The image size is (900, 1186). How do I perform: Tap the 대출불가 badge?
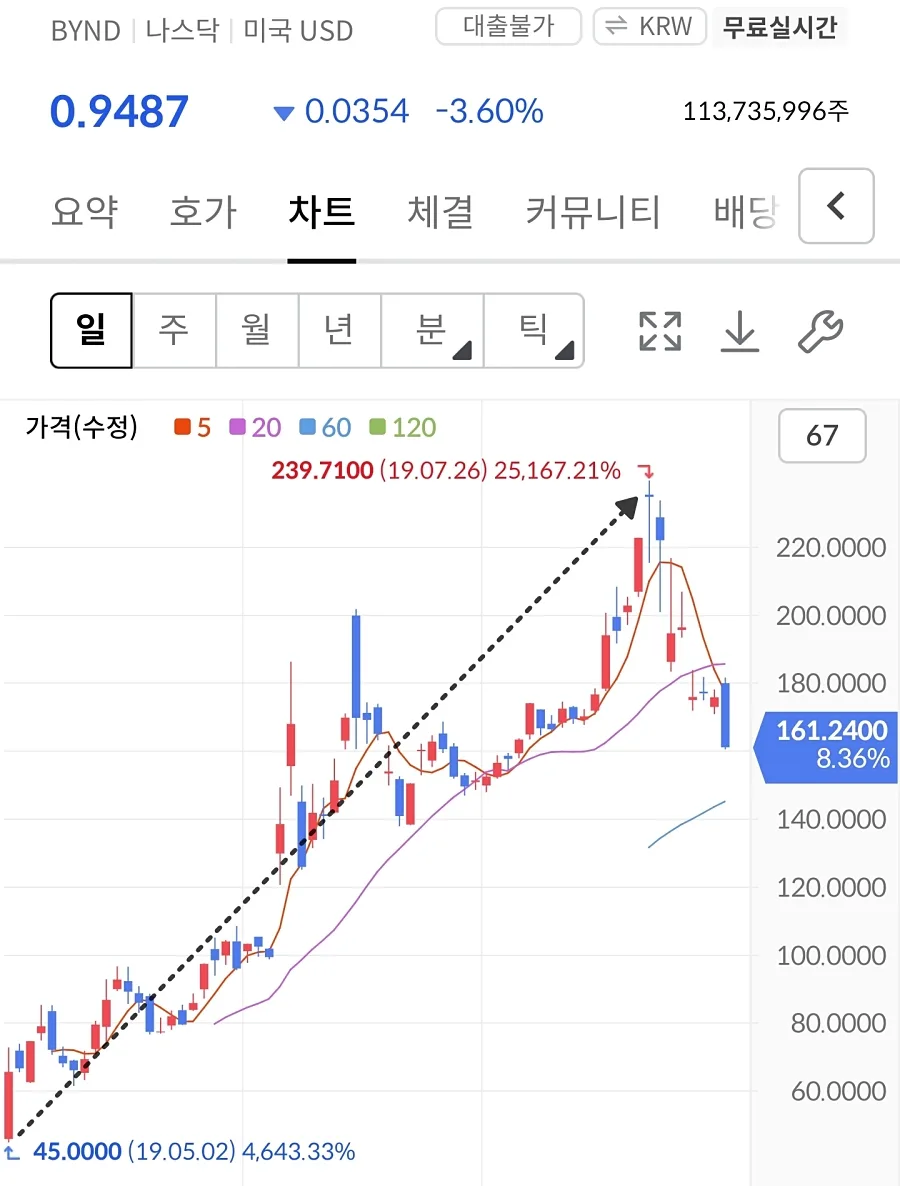pos(508,26)
